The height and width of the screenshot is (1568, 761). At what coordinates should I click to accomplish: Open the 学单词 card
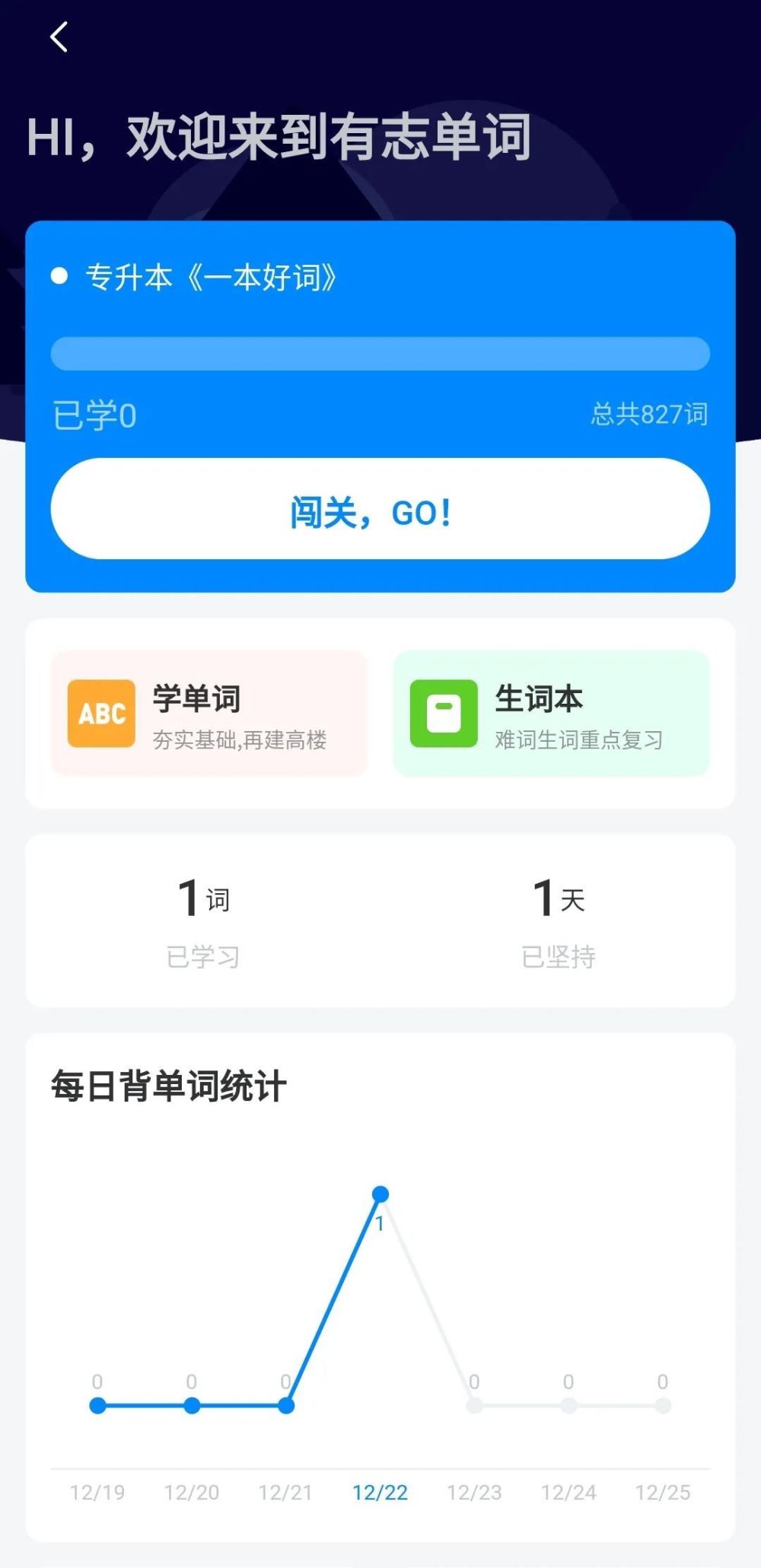pos(209,714)
